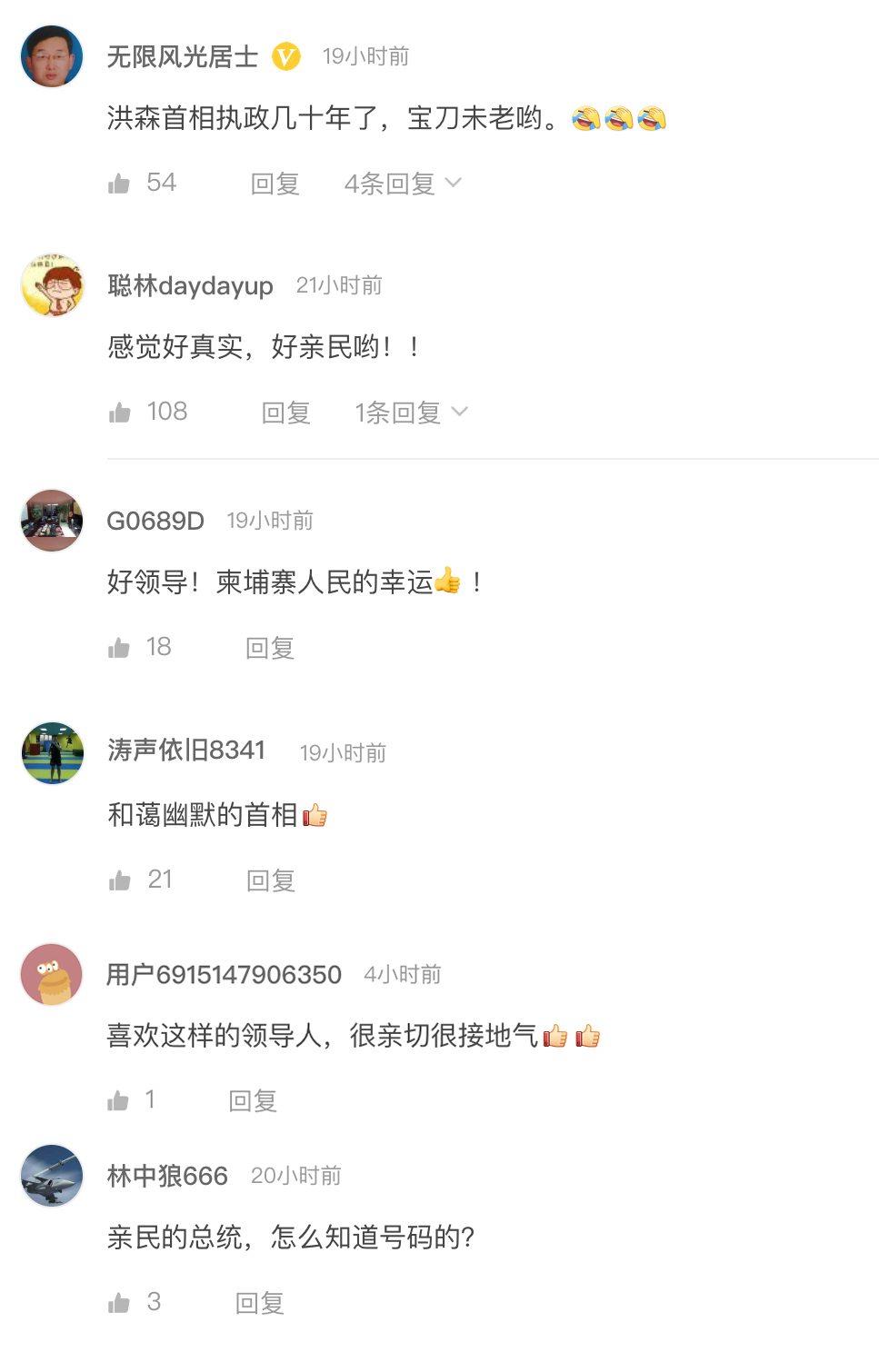Reply to 用户6915147906350's comment
Screen dimensions: 879x1372
[x=252, y=1101]
